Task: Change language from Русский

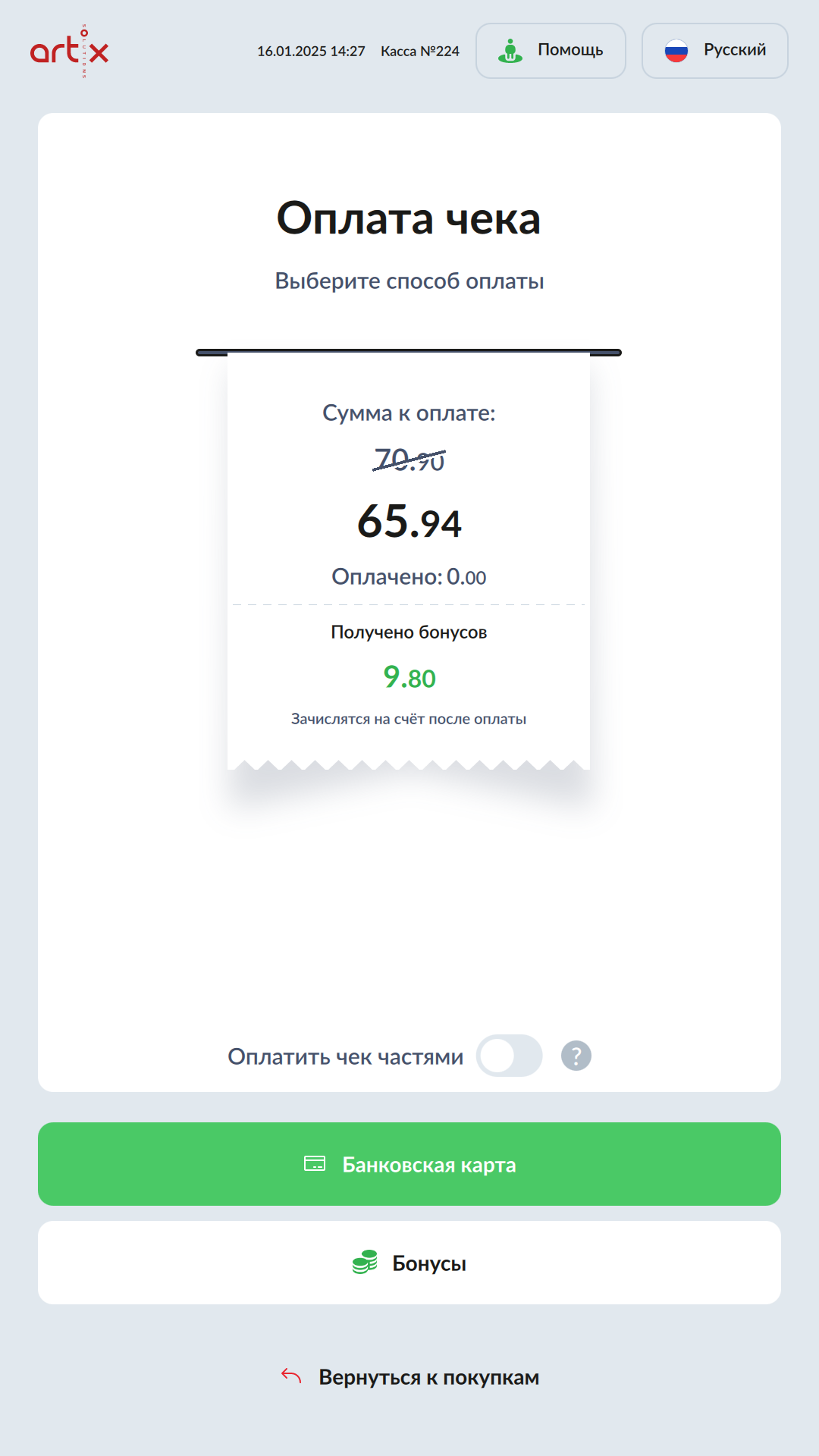Action: point(714,51)
